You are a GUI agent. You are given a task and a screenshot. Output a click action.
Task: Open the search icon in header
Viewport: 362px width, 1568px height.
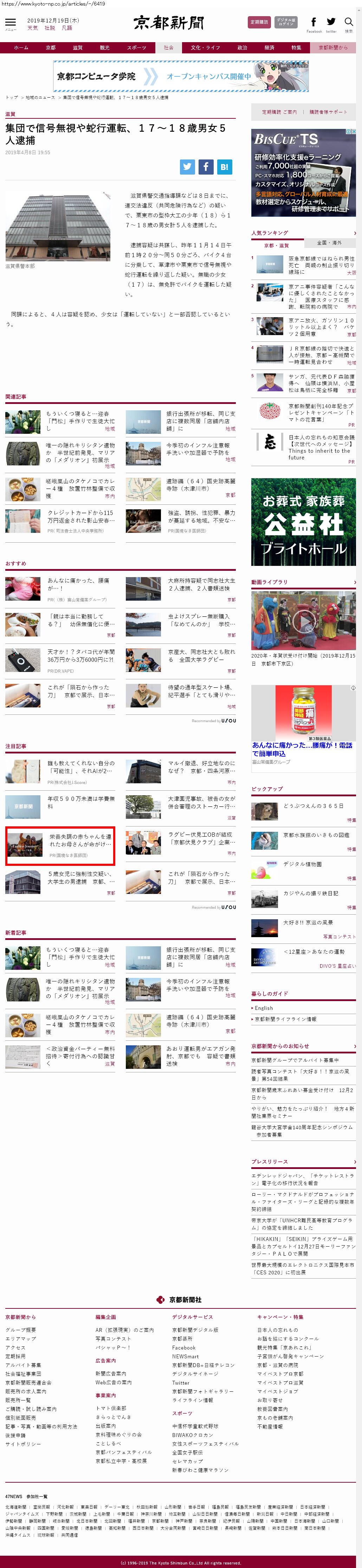click(x=349, y=23)
